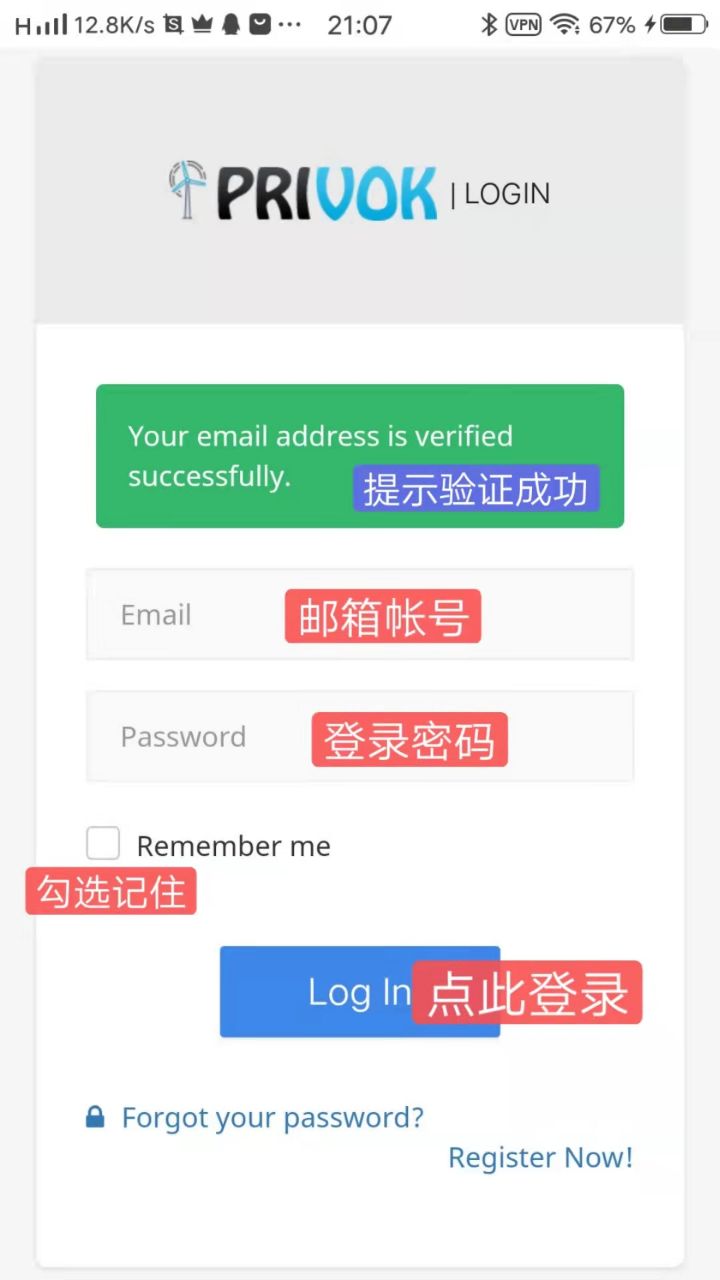Tap the Password field
The image size is (720, 1280).
[360, 736]
